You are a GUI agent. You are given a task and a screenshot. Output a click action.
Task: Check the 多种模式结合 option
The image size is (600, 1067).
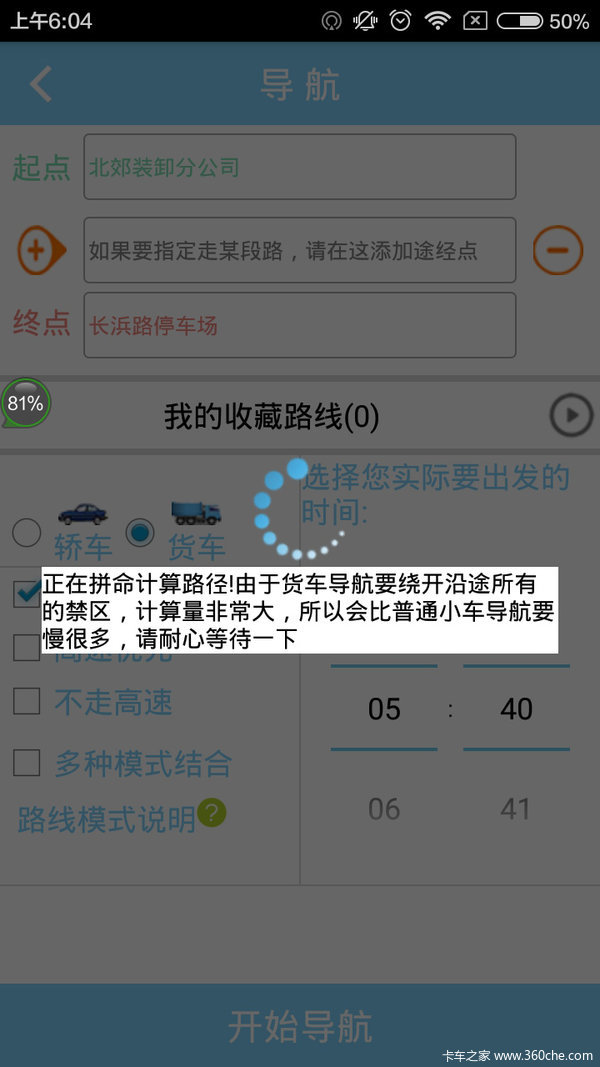click(27, 763)
